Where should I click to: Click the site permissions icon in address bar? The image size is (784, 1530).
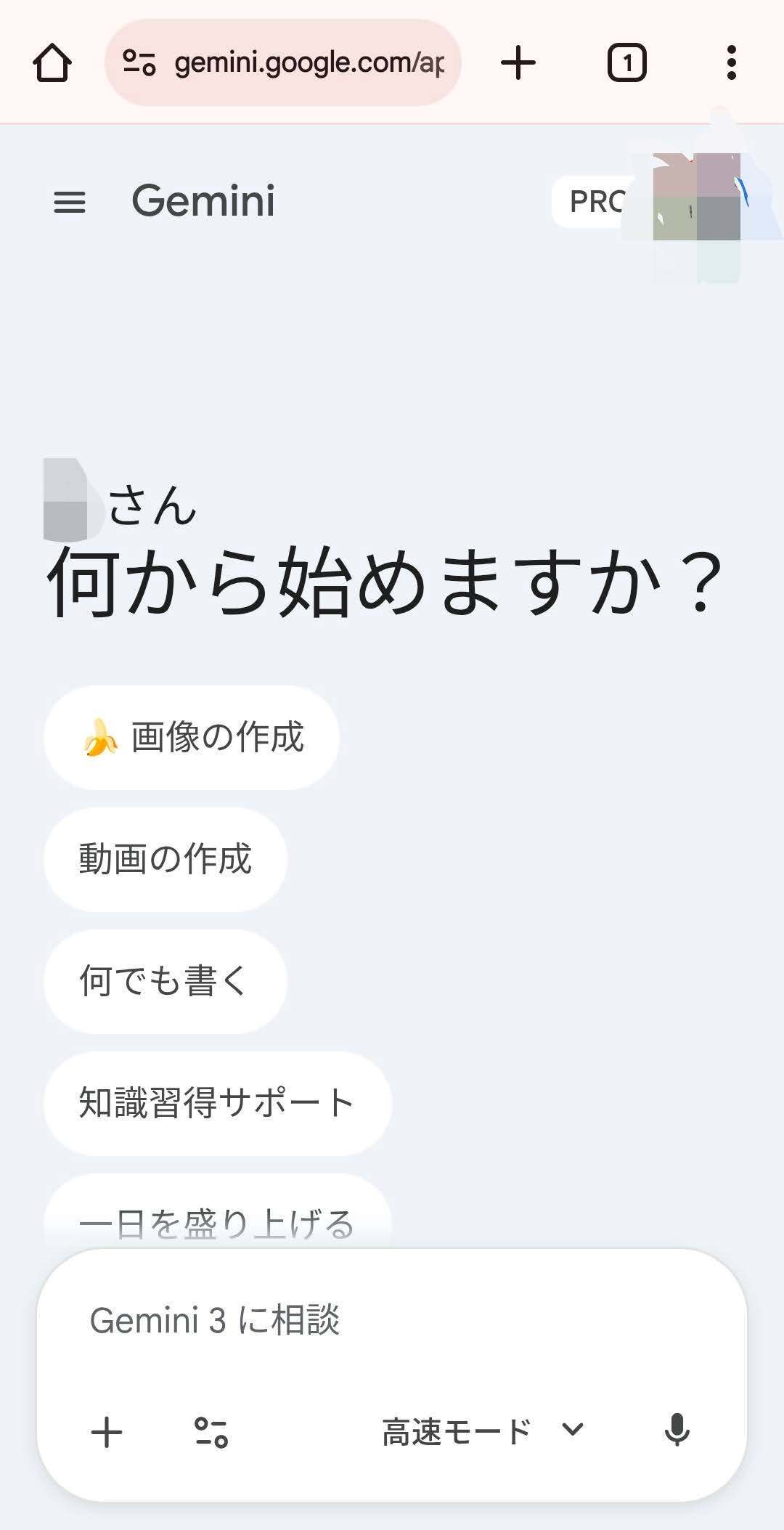(138, 62)
